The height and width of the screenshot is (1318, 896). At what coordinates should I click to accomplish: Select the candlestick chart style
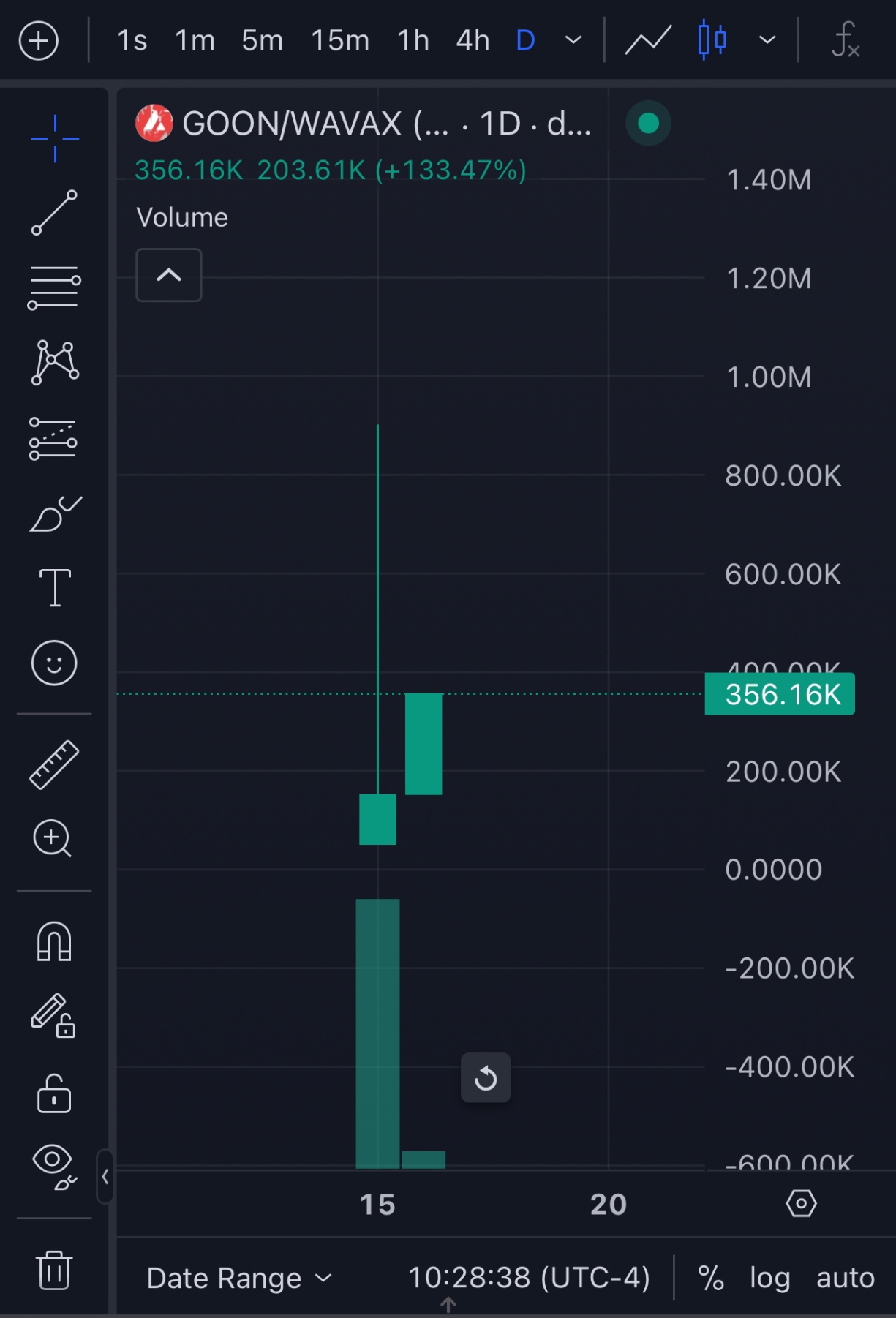point(712,41)
